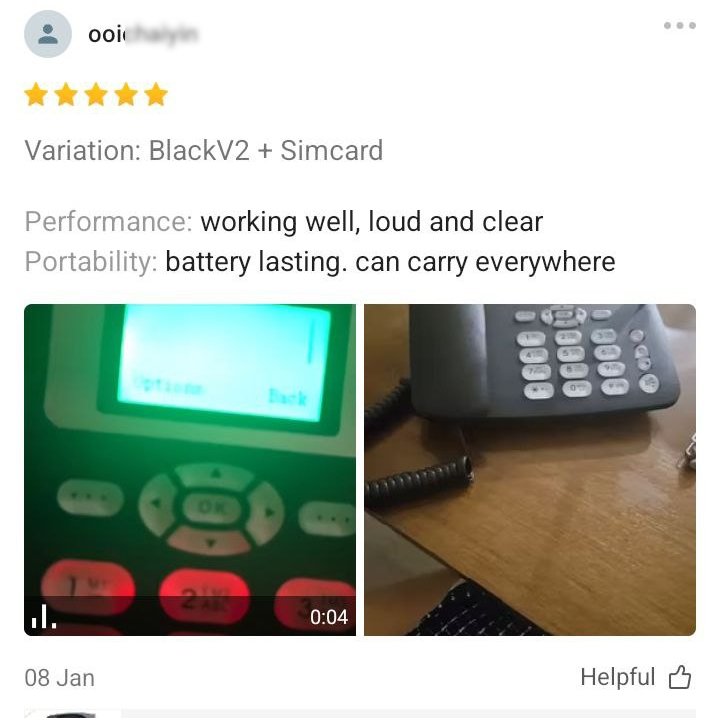This screenshot has height=720, width=720.
Task: Mark this review as Helpful
Action: click(636, 677)
